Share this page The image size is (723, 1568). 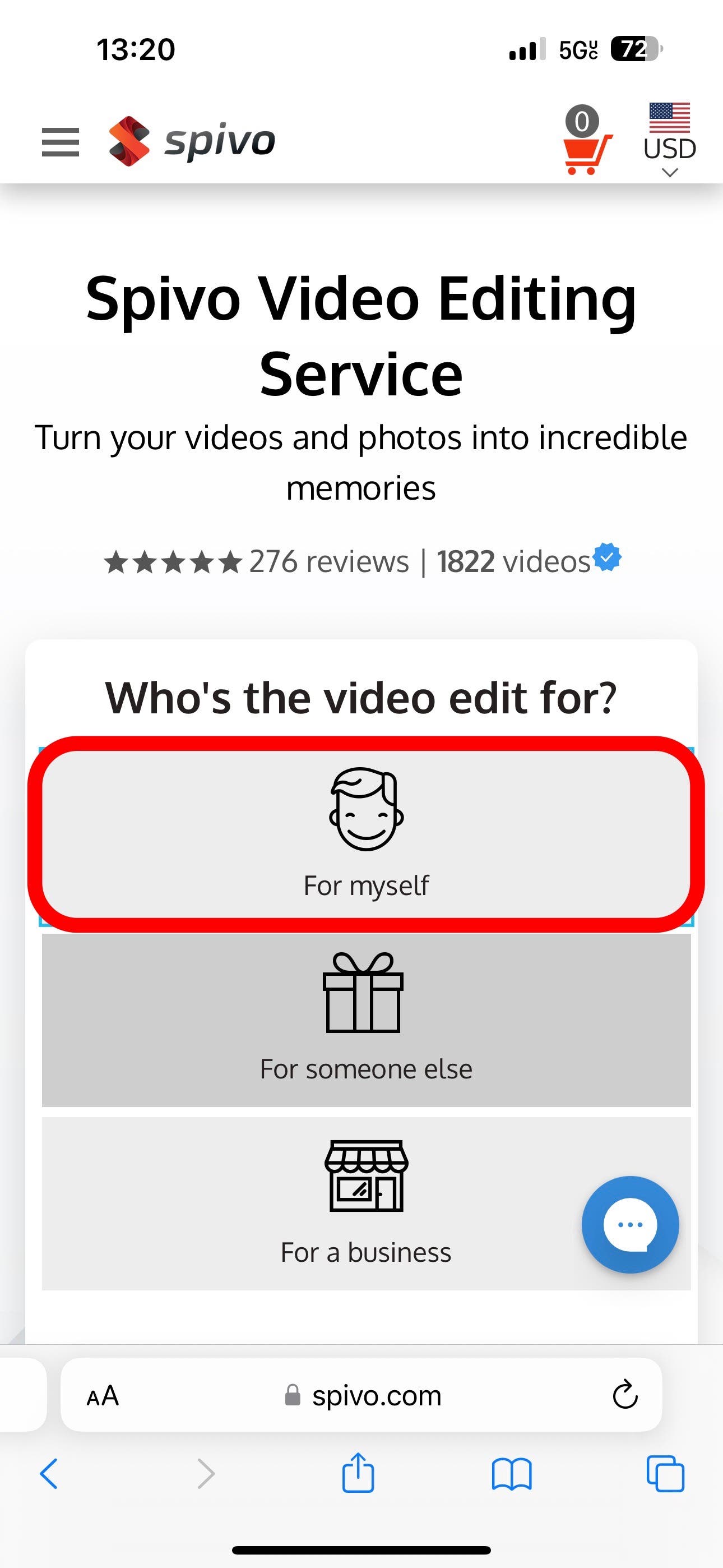[x=358, y=1474]
